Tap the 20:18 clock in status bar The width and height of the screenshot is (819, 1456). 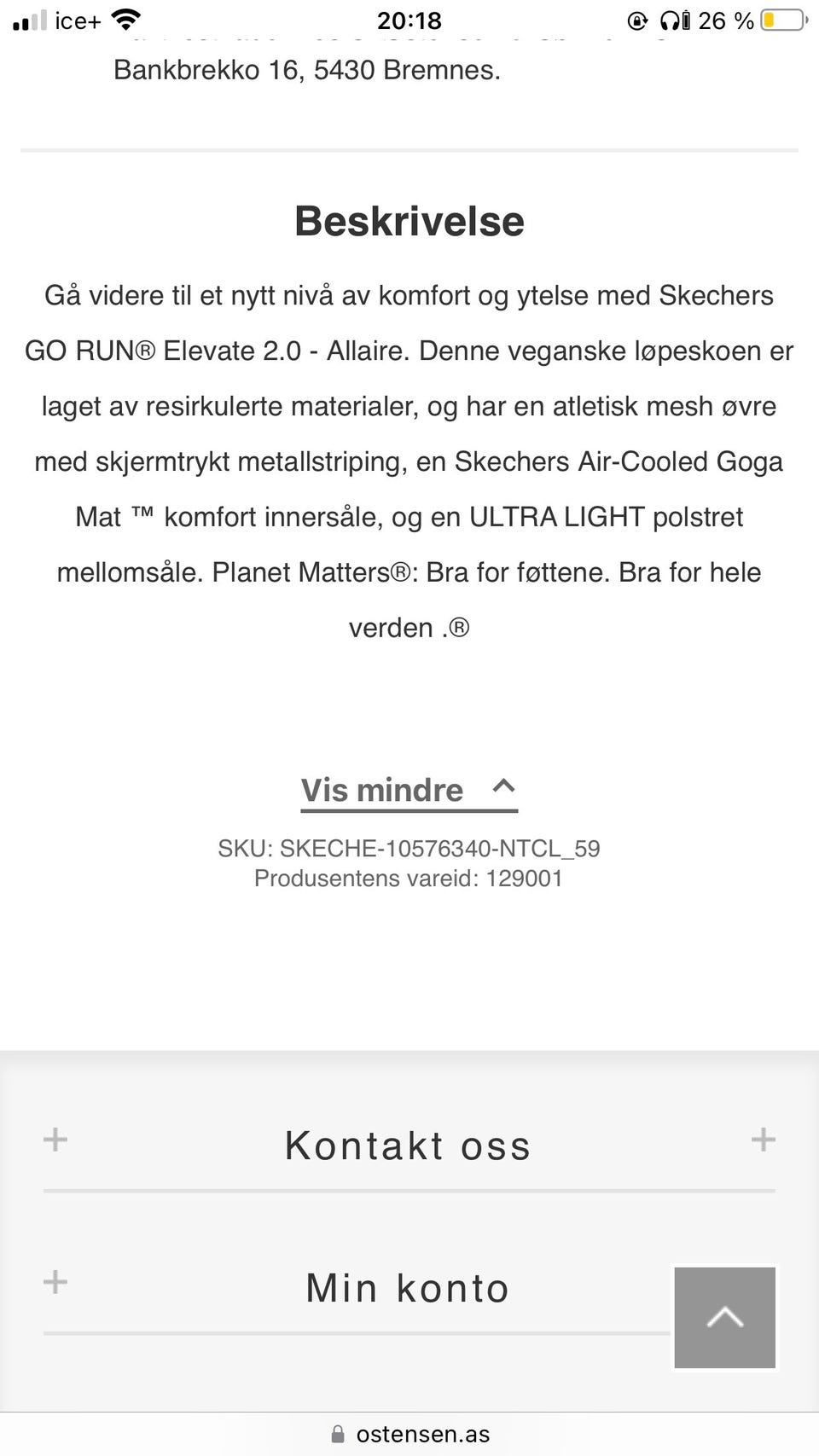409,20
